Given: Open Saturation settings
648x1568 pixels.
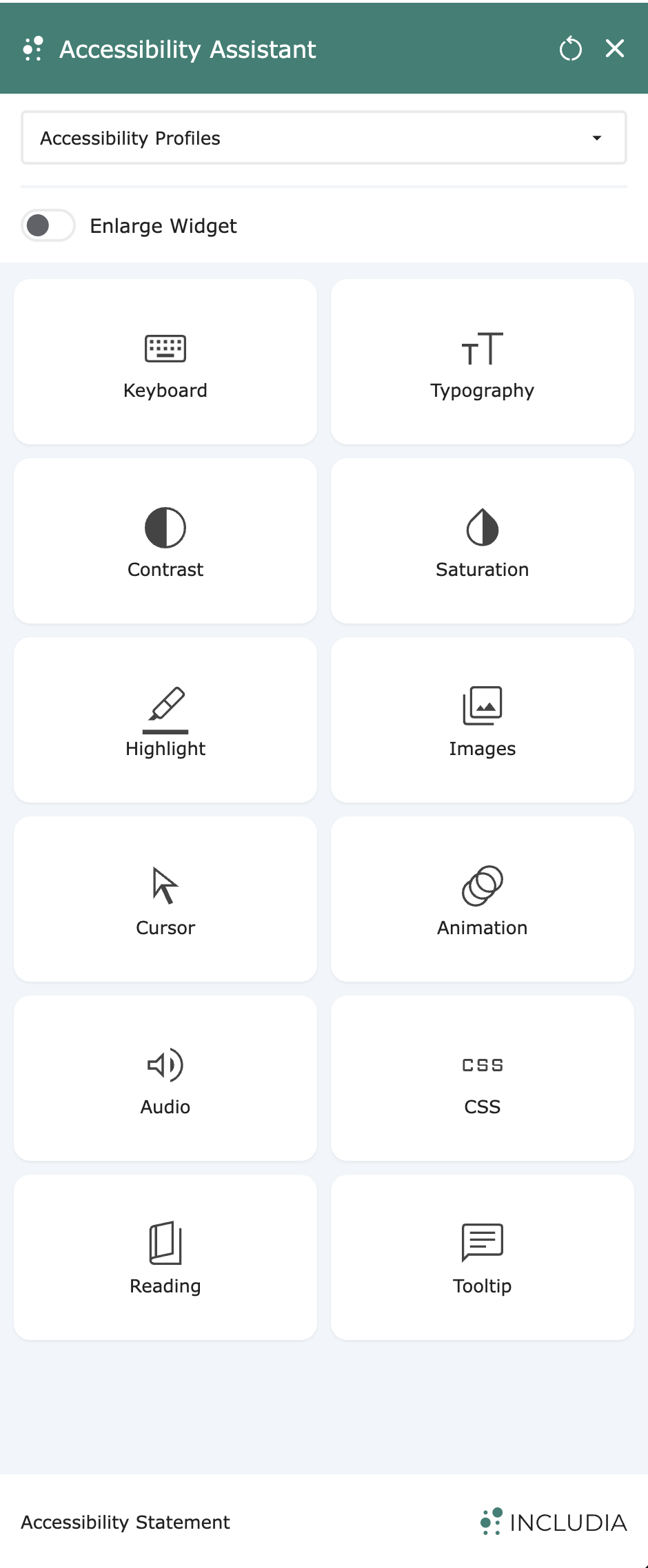Looking at the screenshot, I should tap(483, 541).
